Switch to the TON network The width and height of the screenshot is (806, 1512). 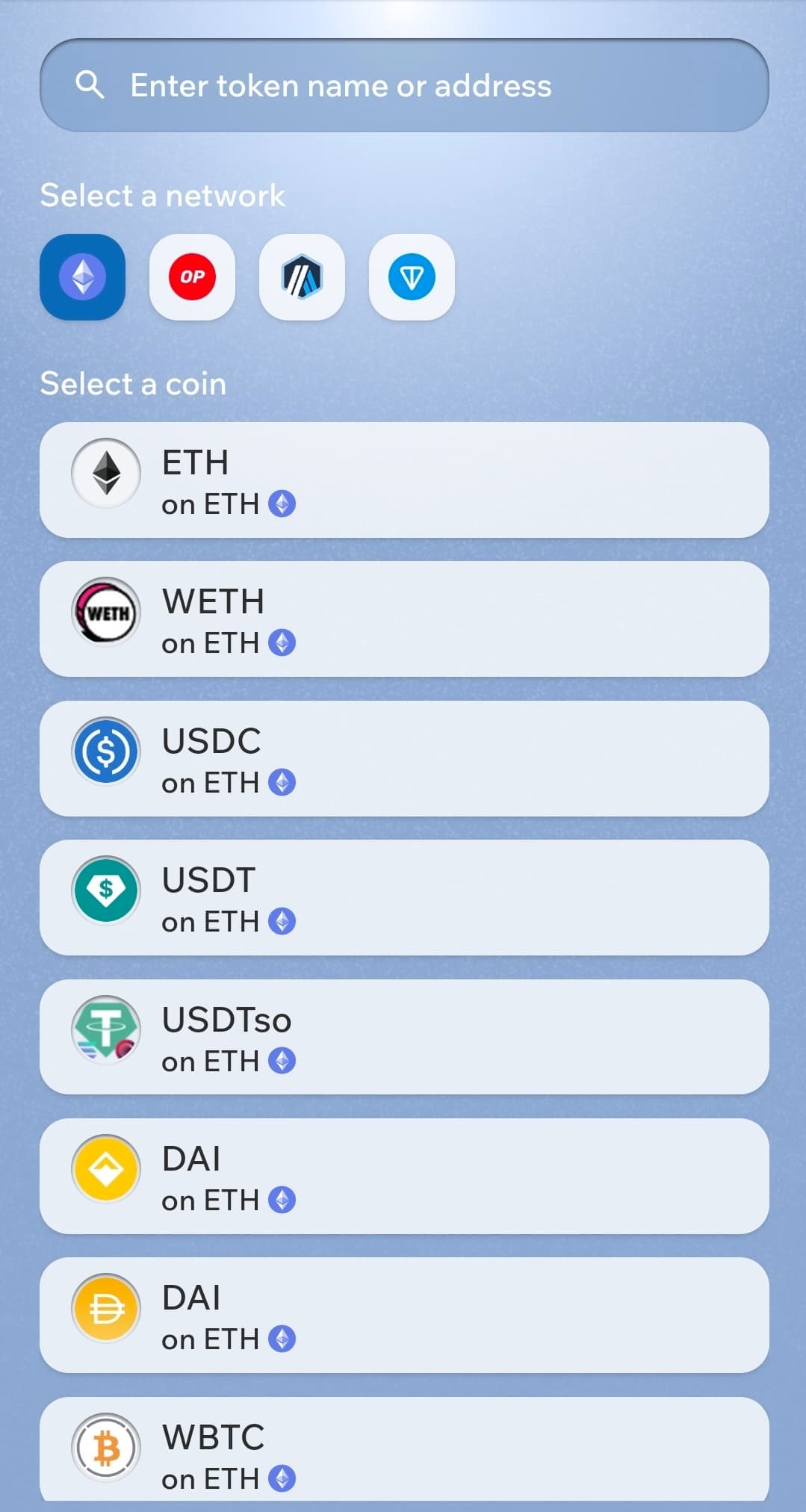click(x=412, y=277)
